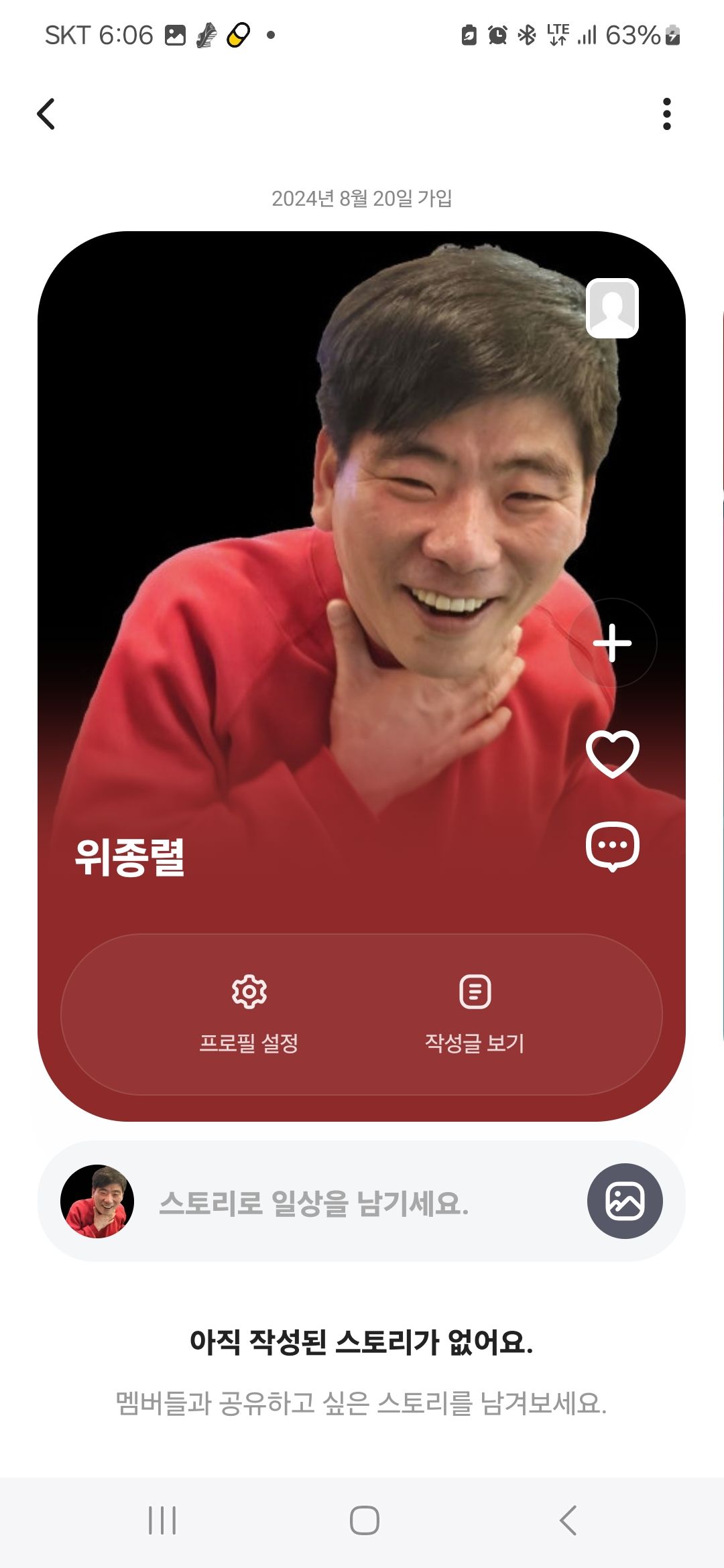
Task: Tap the profile photo icon on the card
Action: [x=612, y=308]
